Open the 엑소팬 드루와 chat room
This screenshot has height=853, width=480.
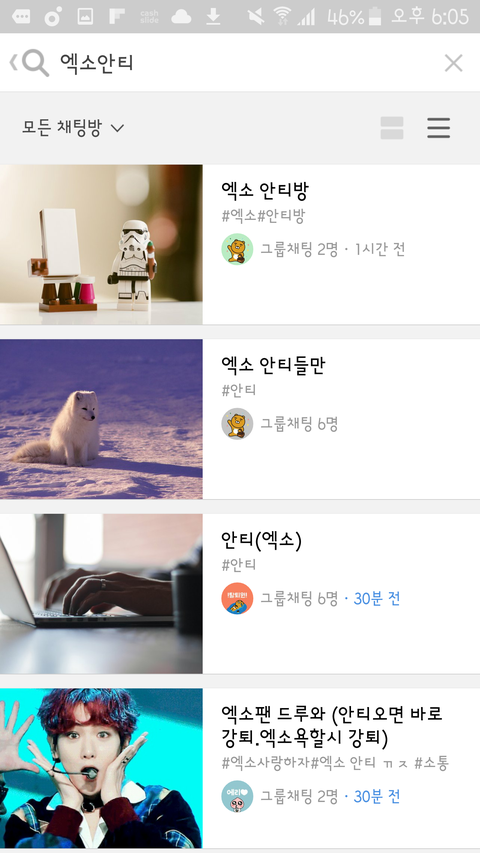240,768
